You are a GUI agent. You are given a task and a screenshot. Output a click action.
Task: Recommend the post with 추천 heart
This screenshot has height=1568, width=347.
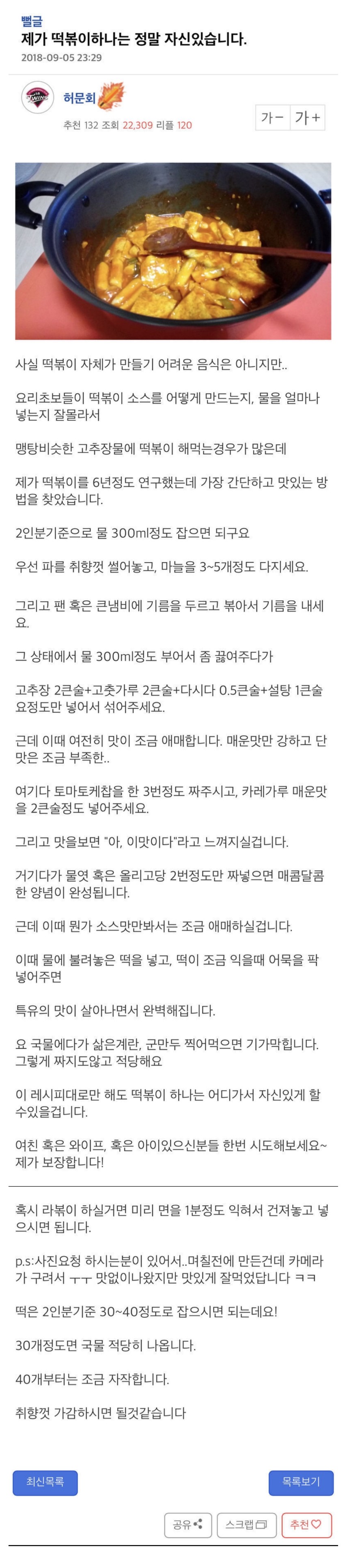point(306,1524)
